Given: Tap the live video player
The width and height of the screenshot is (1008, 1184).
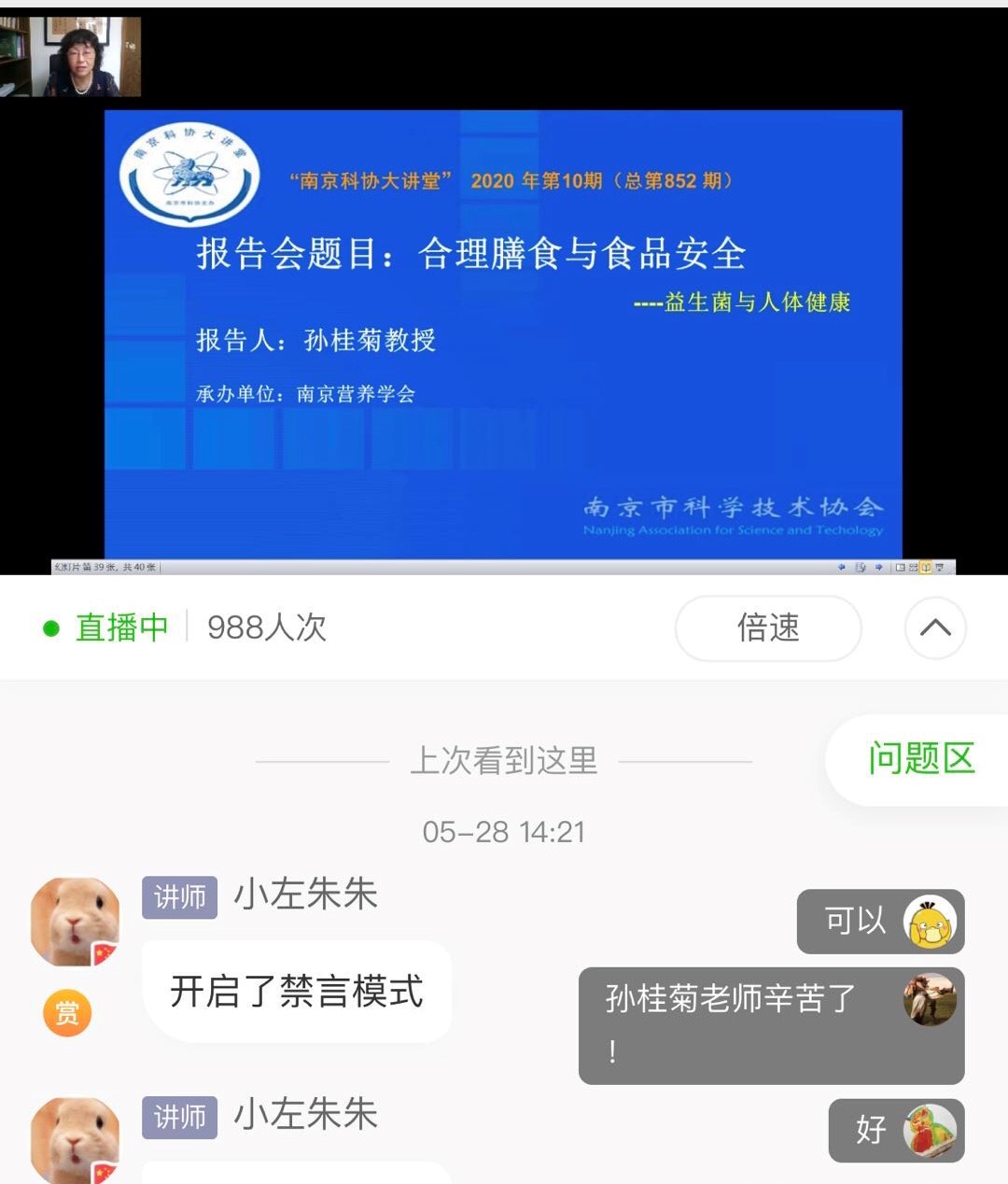Looking at the screenshot, I should [x=504, y=334].
